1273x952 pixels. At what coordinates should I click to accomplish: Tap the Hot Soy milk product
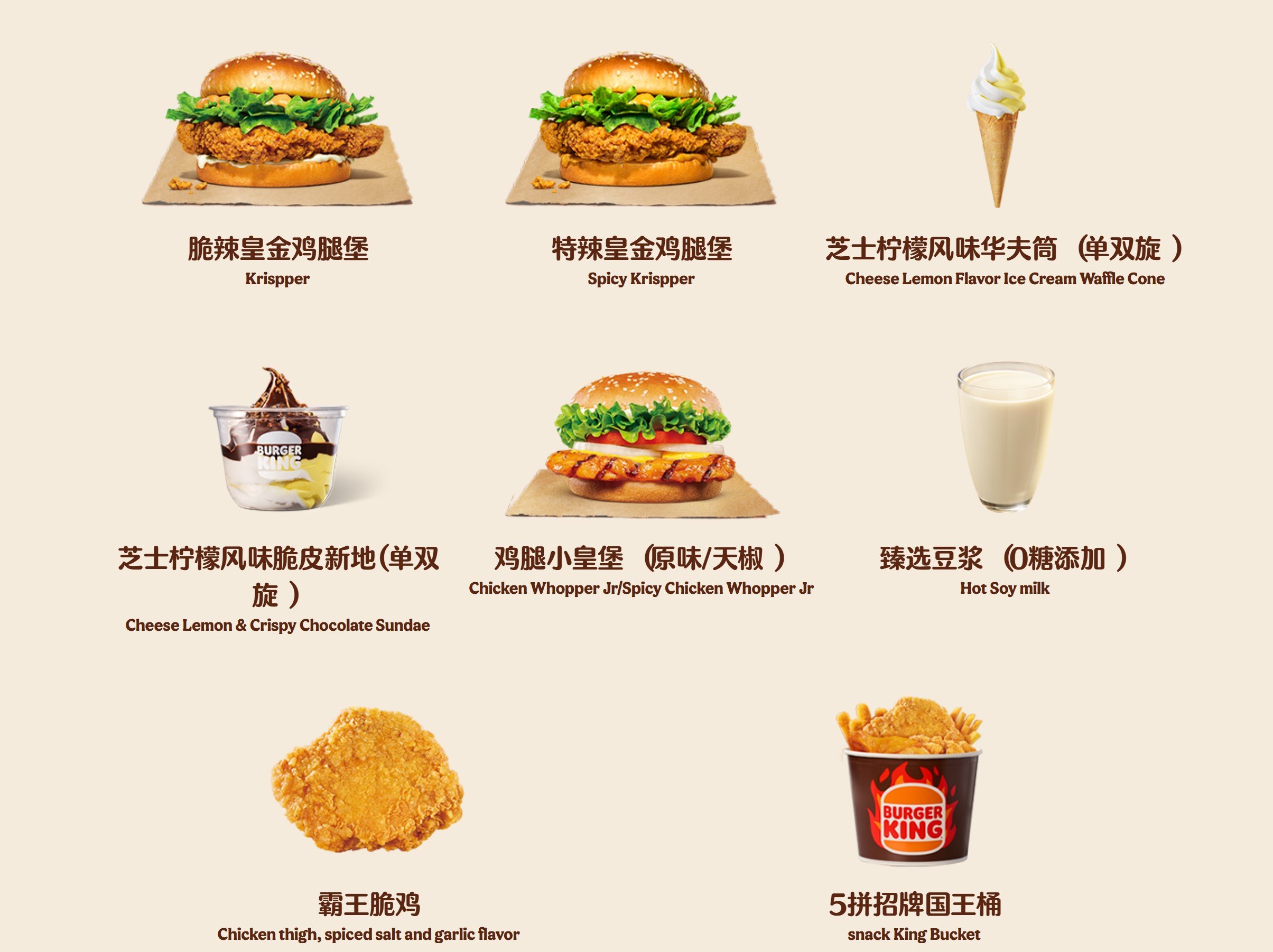tap(1005, 437)
